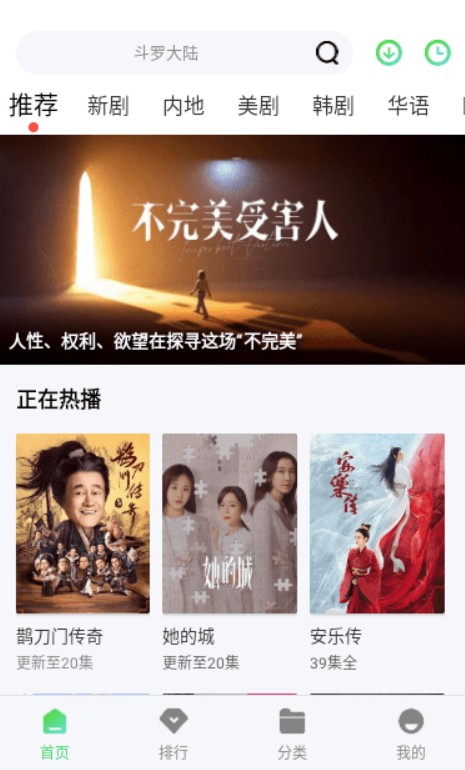Screen dimensions: 465x770
Task: Open the 安乐传 show card
Action: click(x=377, y=552)
